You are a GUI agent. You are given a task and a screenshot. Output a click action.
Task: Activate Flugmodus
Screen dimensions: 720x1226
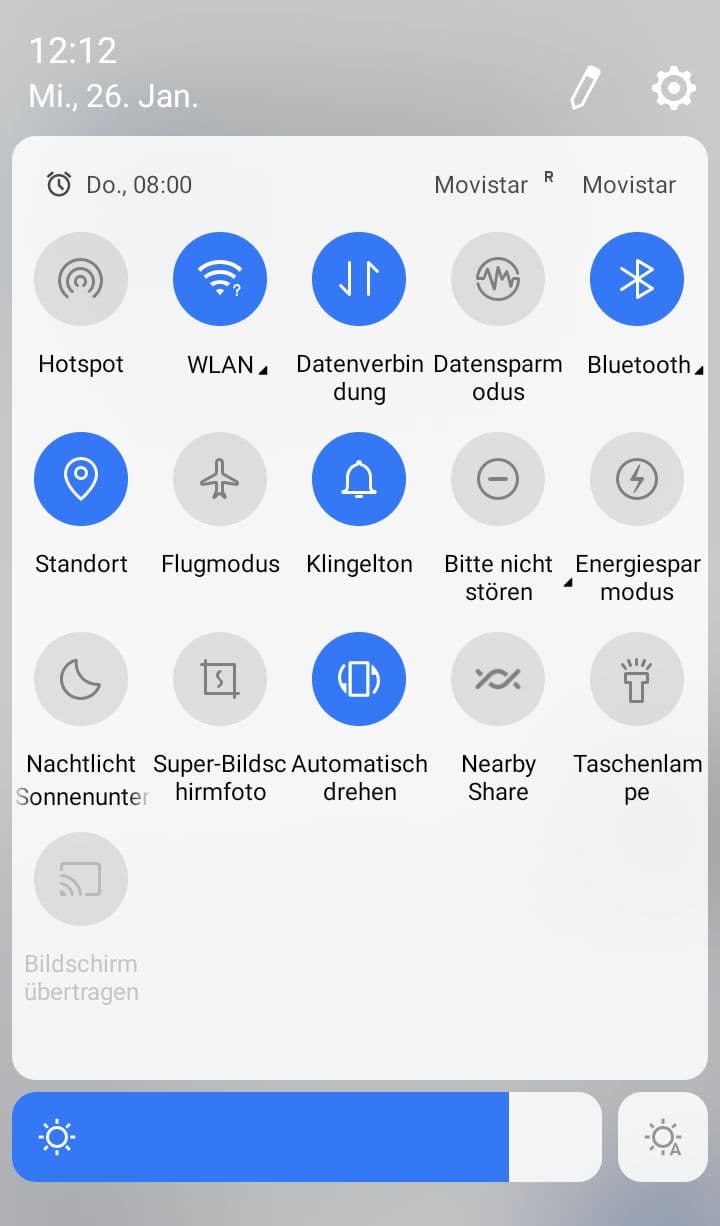tap(220, 479)
